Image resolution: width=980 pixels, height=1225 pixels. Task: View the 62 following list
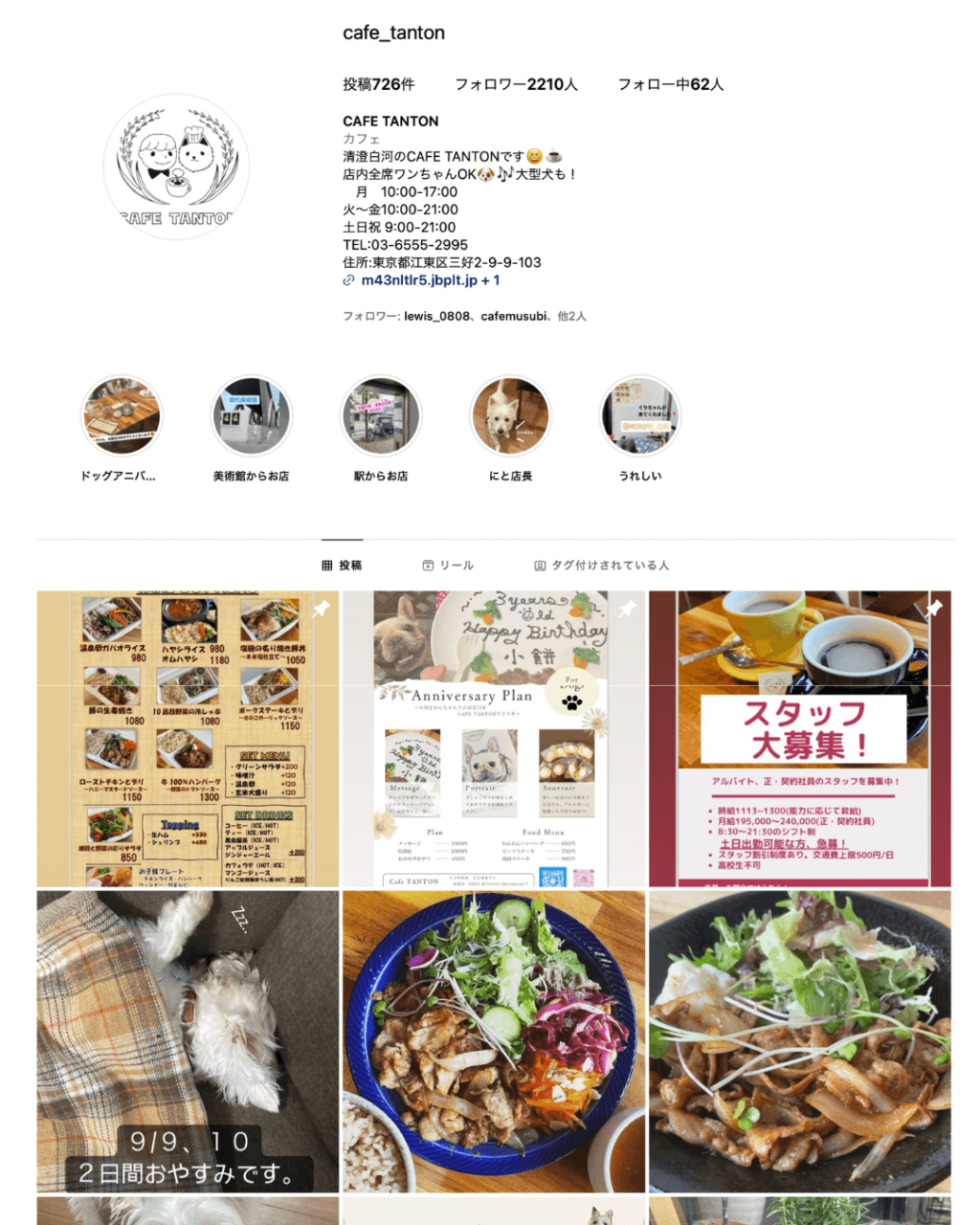pos(670,84)
